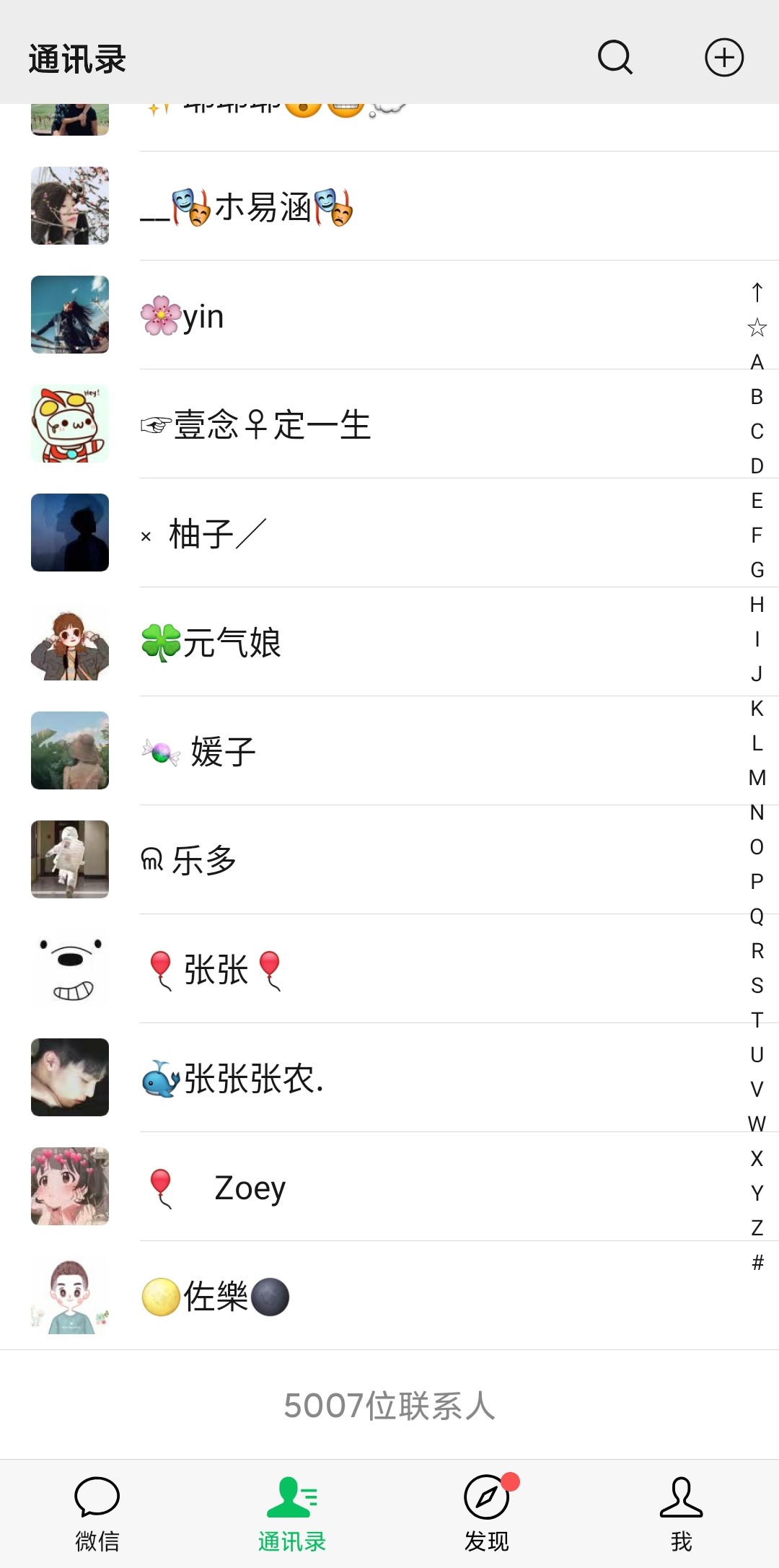Viewport: 779px width, 1568px height.
Task: Tap the plus add button
Action: (723, 58)
